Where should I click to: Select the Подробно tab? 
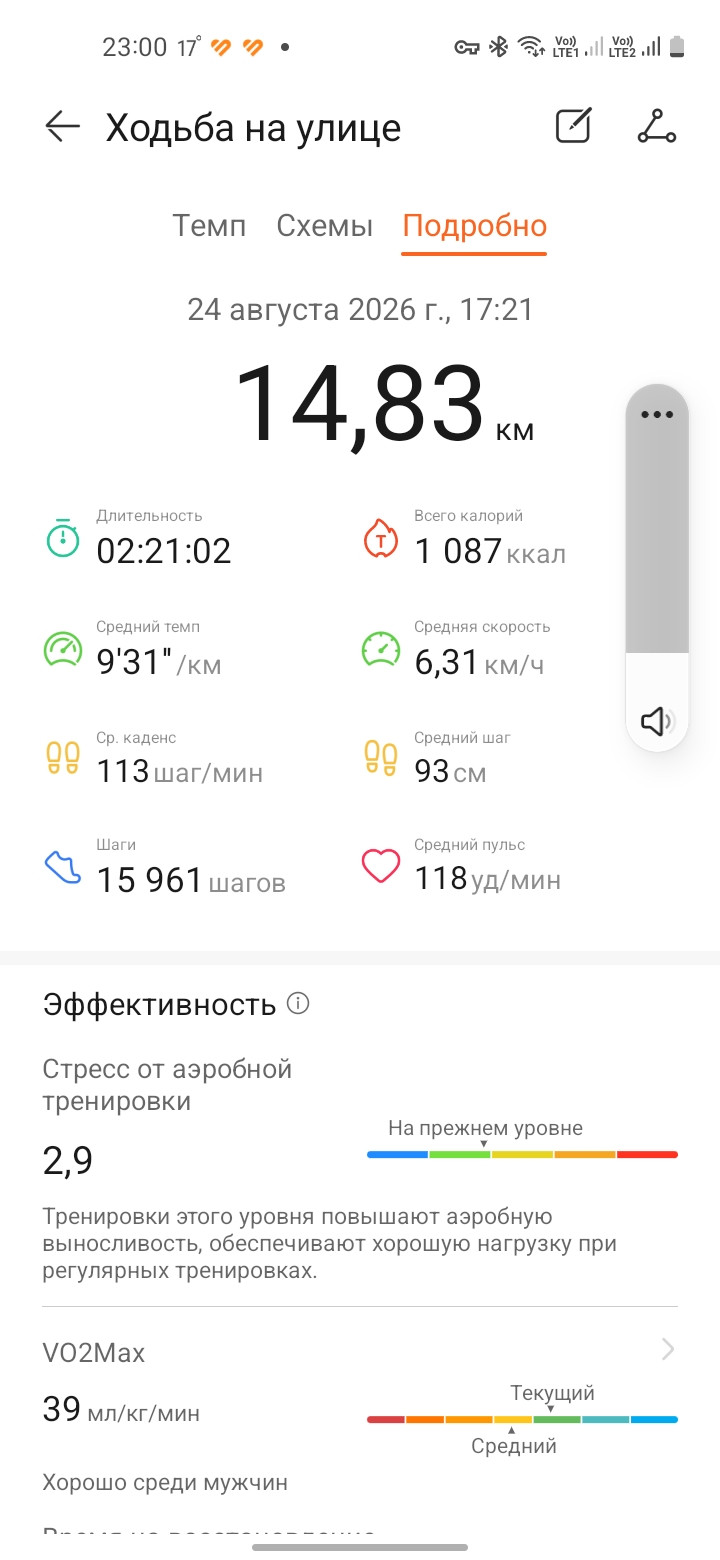coord(474,226)
